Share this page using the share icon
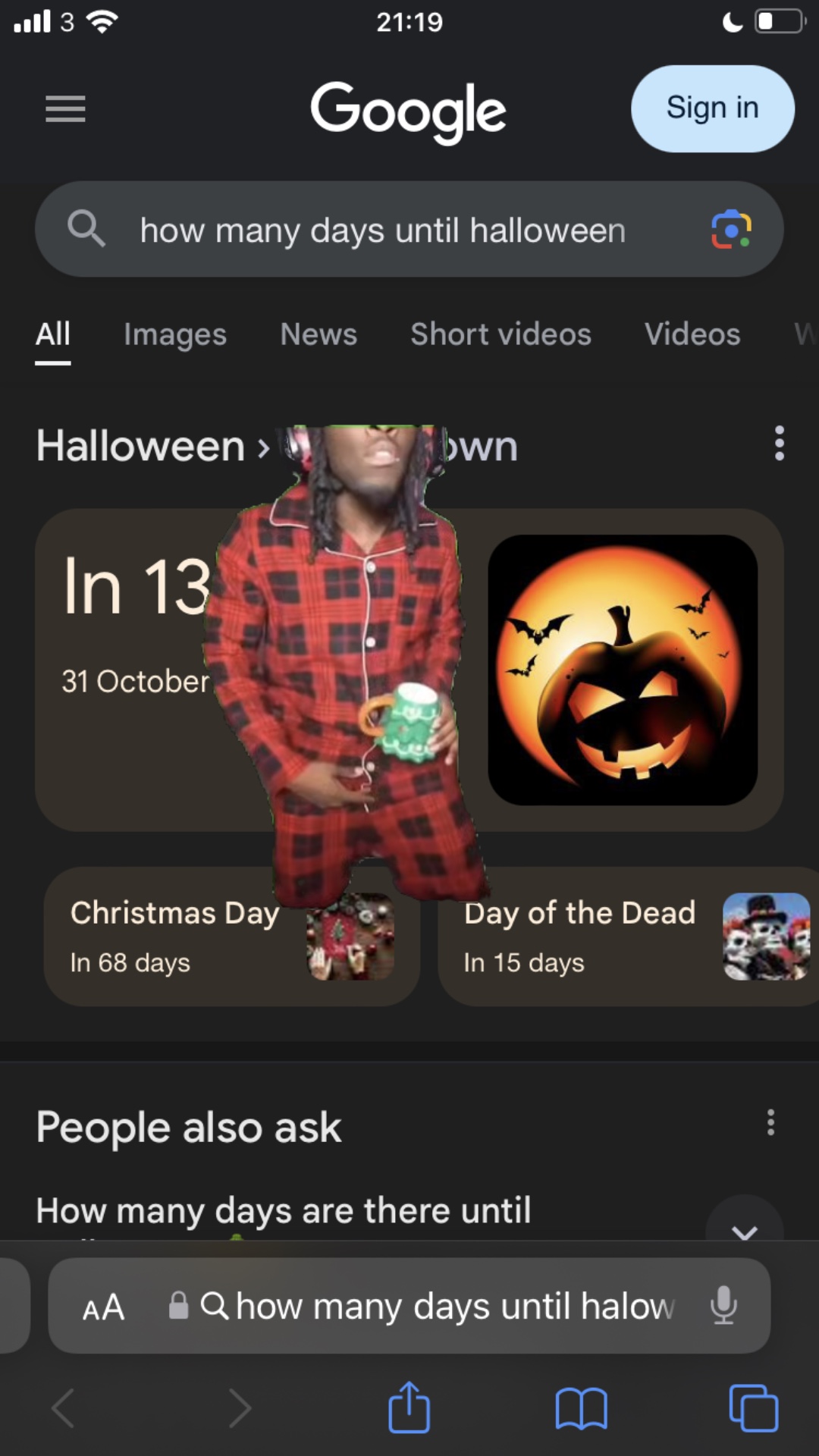 [409, 1407]
